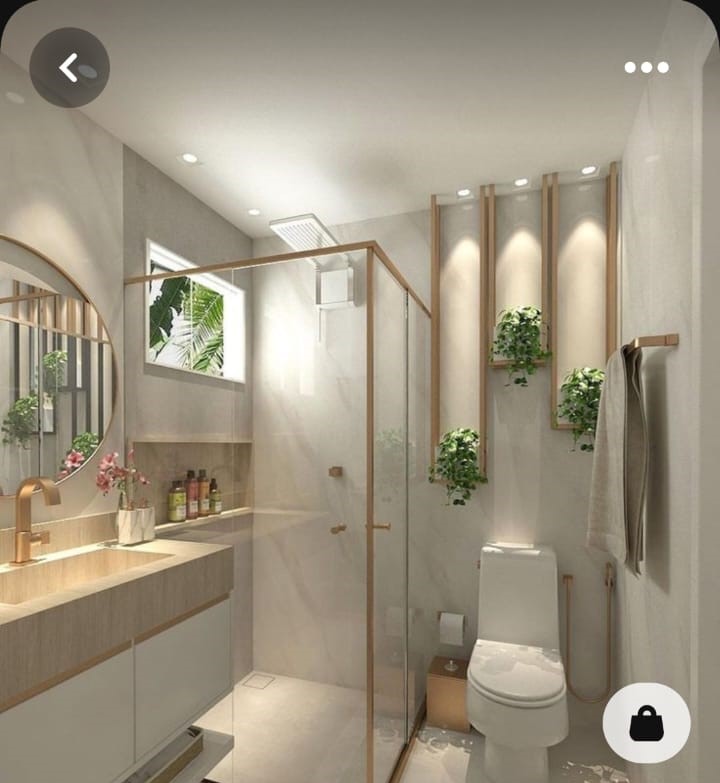Viewport: 720px width, 783px height.
Task: Go back using the arrow button
Action: (69, 67)
